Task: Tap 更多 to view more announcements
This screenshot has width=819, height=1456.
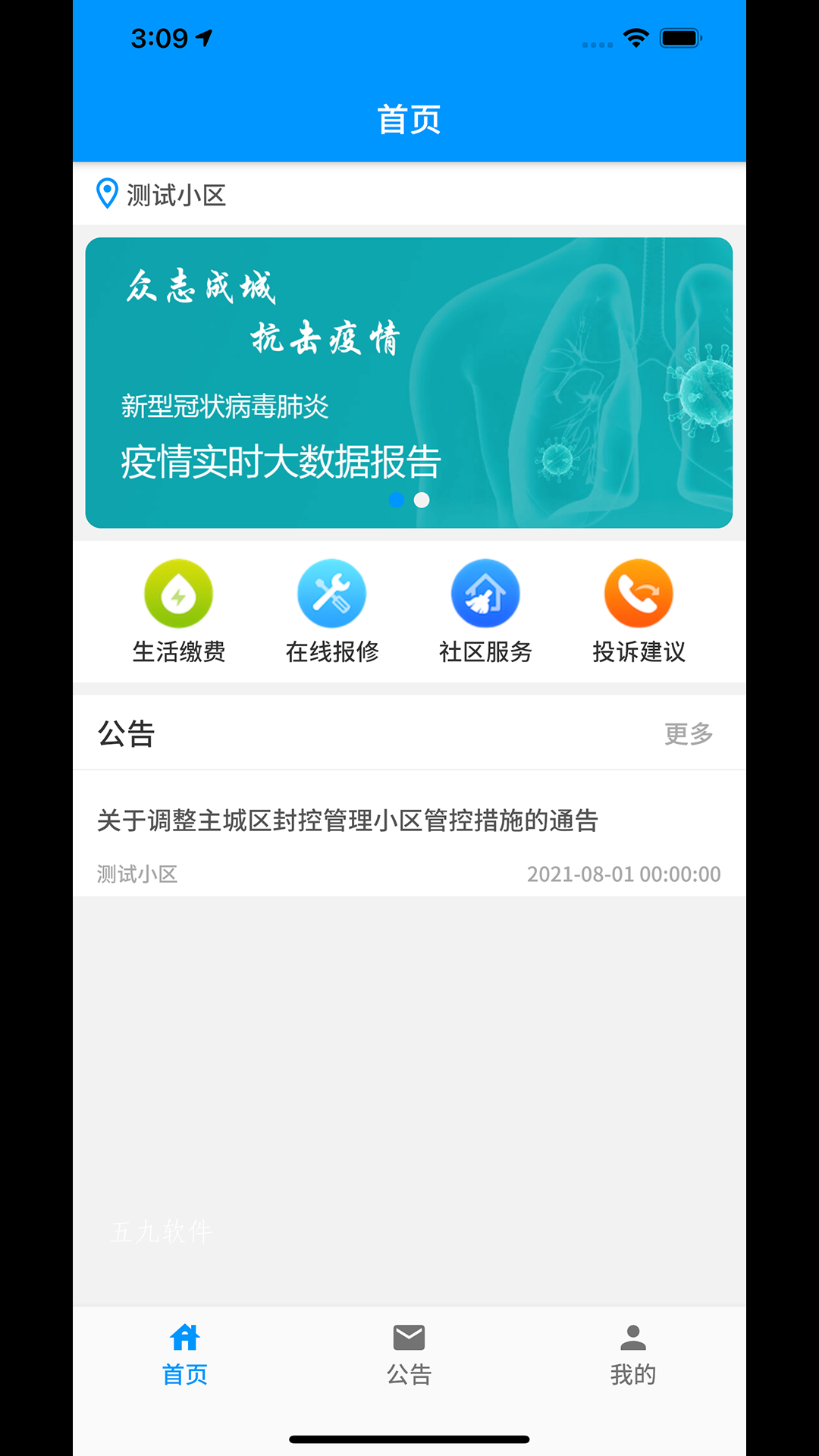Action: tap(689, 733)
